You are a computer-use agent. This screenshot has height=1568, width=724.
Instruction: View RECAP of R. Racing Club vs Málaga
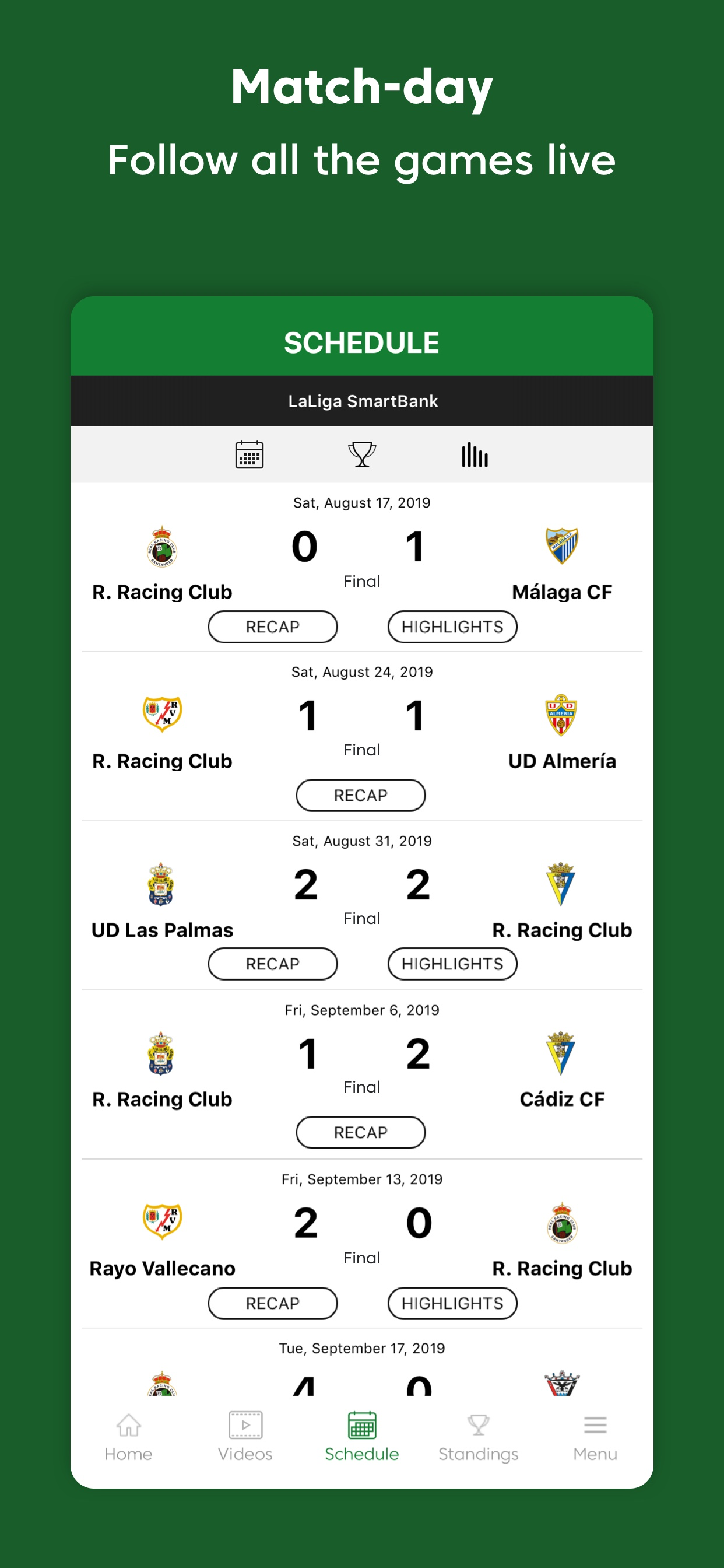click(x=273, y=626)
